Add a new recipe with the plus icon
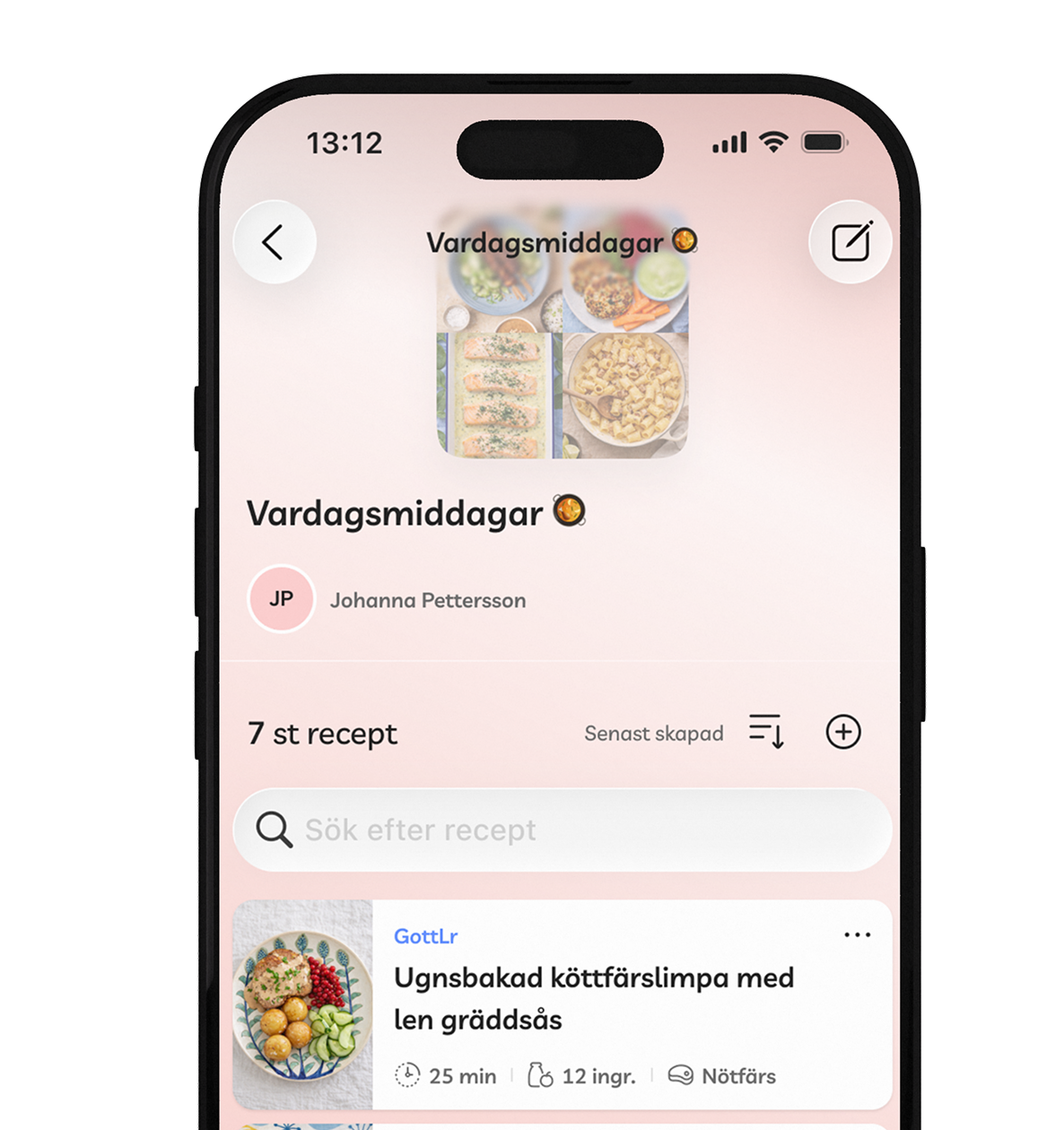The image size is (1064, 1130). (842, 732)
